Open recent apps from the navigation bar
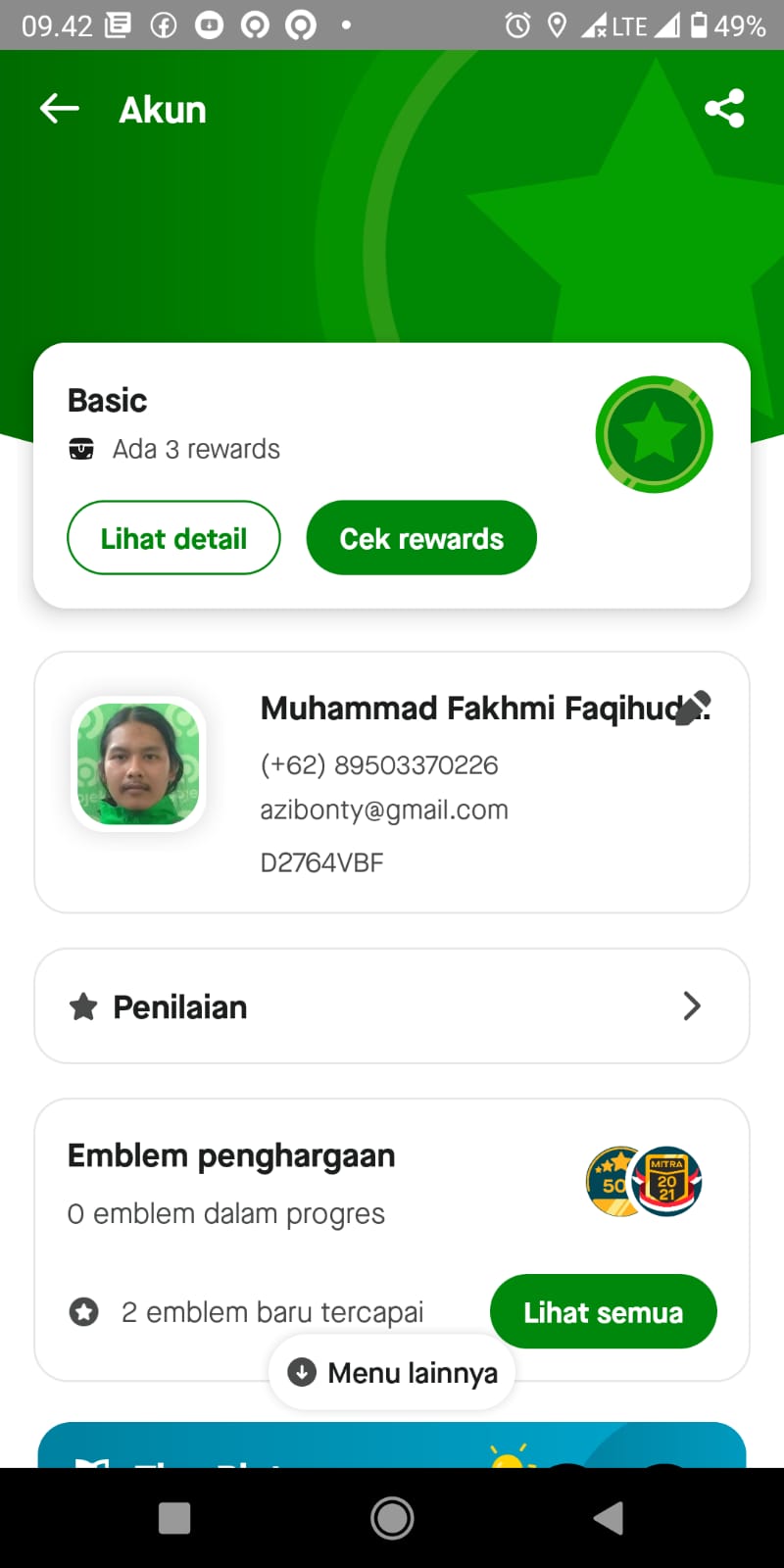The width and height of the screenshot is (784, 1568). [x=174, y=1518]
